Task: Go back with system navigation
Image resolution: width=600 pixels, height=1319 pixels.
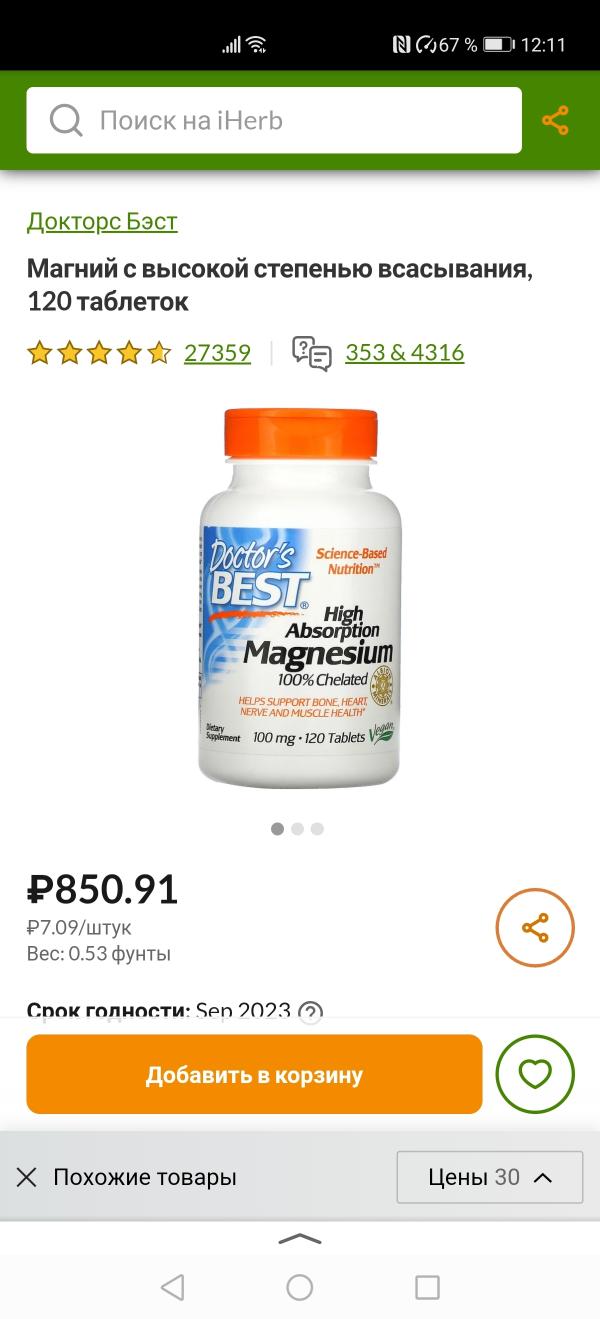Action: pos(172,1287)
